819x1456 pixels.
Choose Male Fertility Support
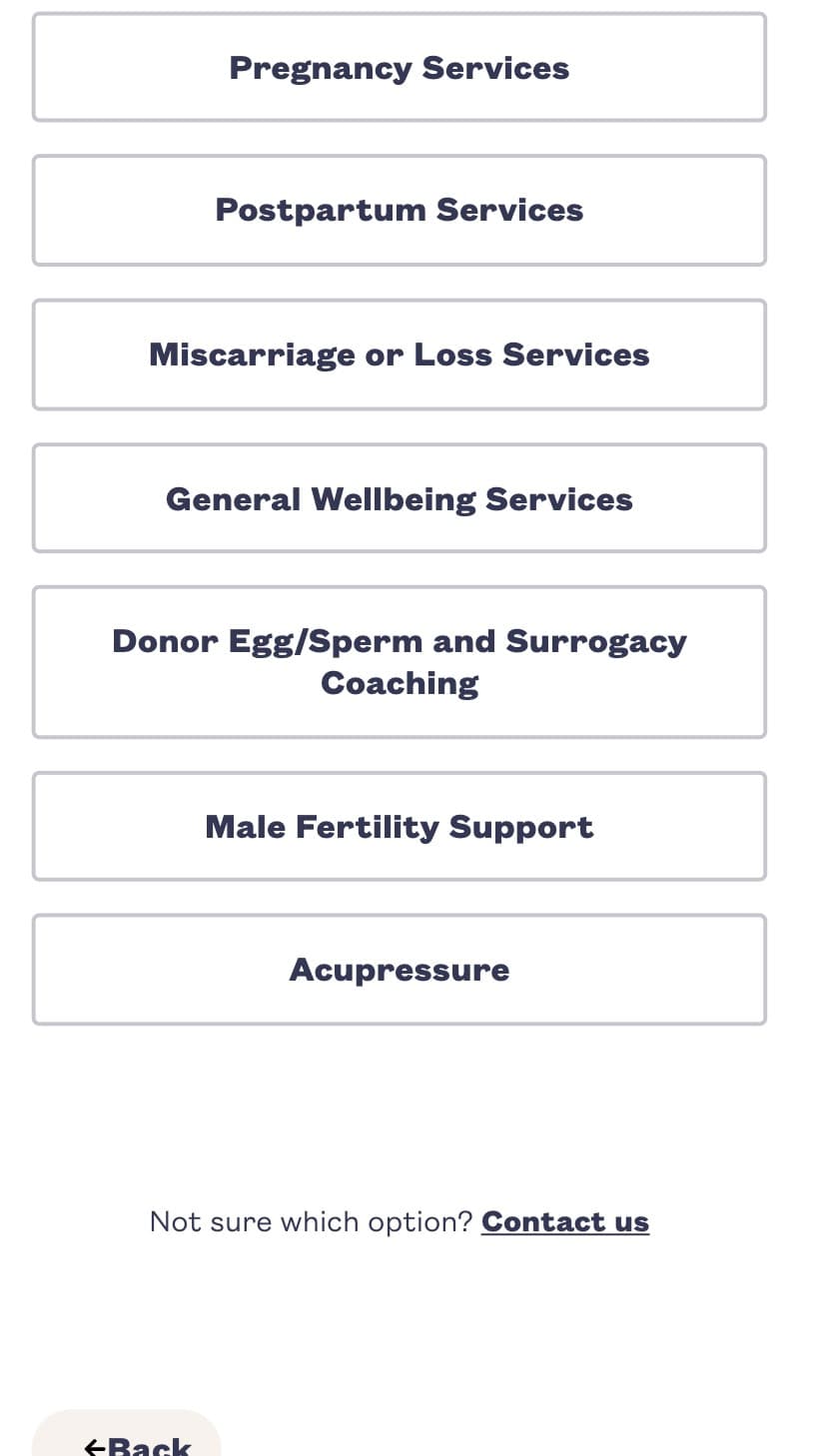click(399, 827)
